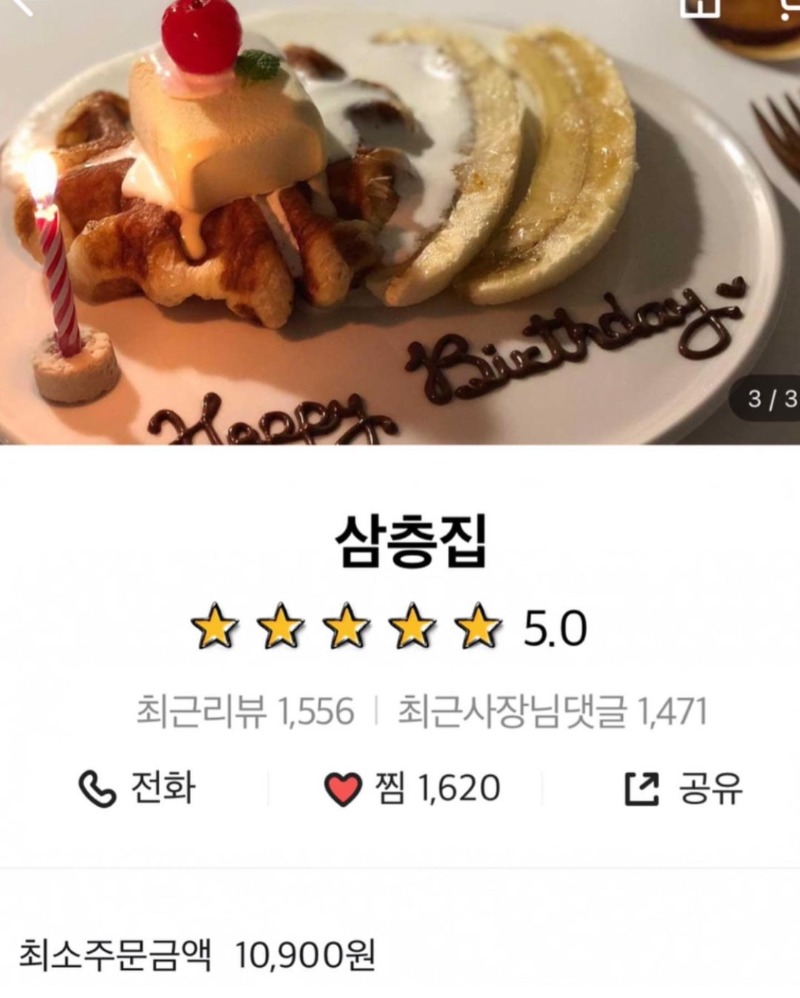Add 삼층집 to favorites (찜)
The height and width of the screenshot is (998, 800).
pos(412,789)
